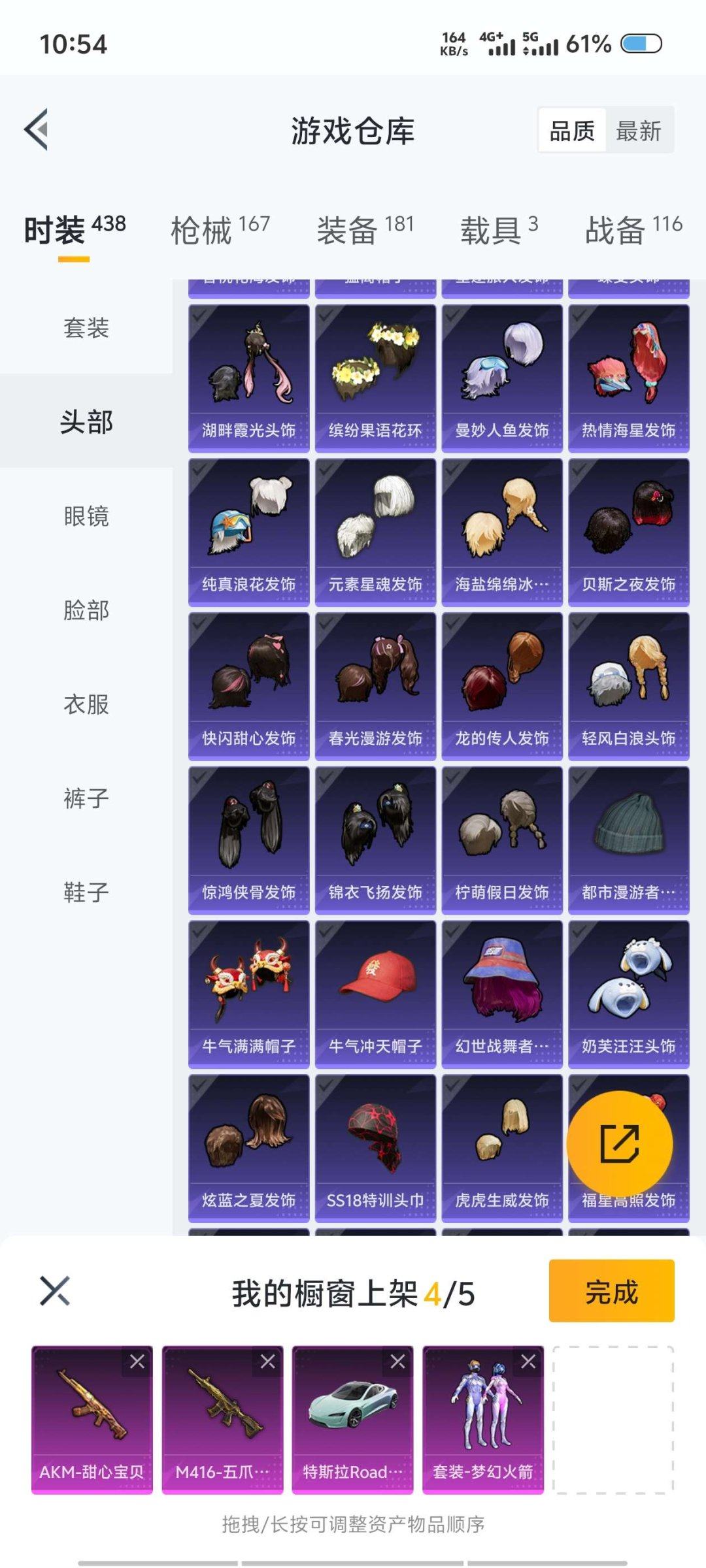Switch sorting to 最新
Screen dimensions: 706x1568
637,131
